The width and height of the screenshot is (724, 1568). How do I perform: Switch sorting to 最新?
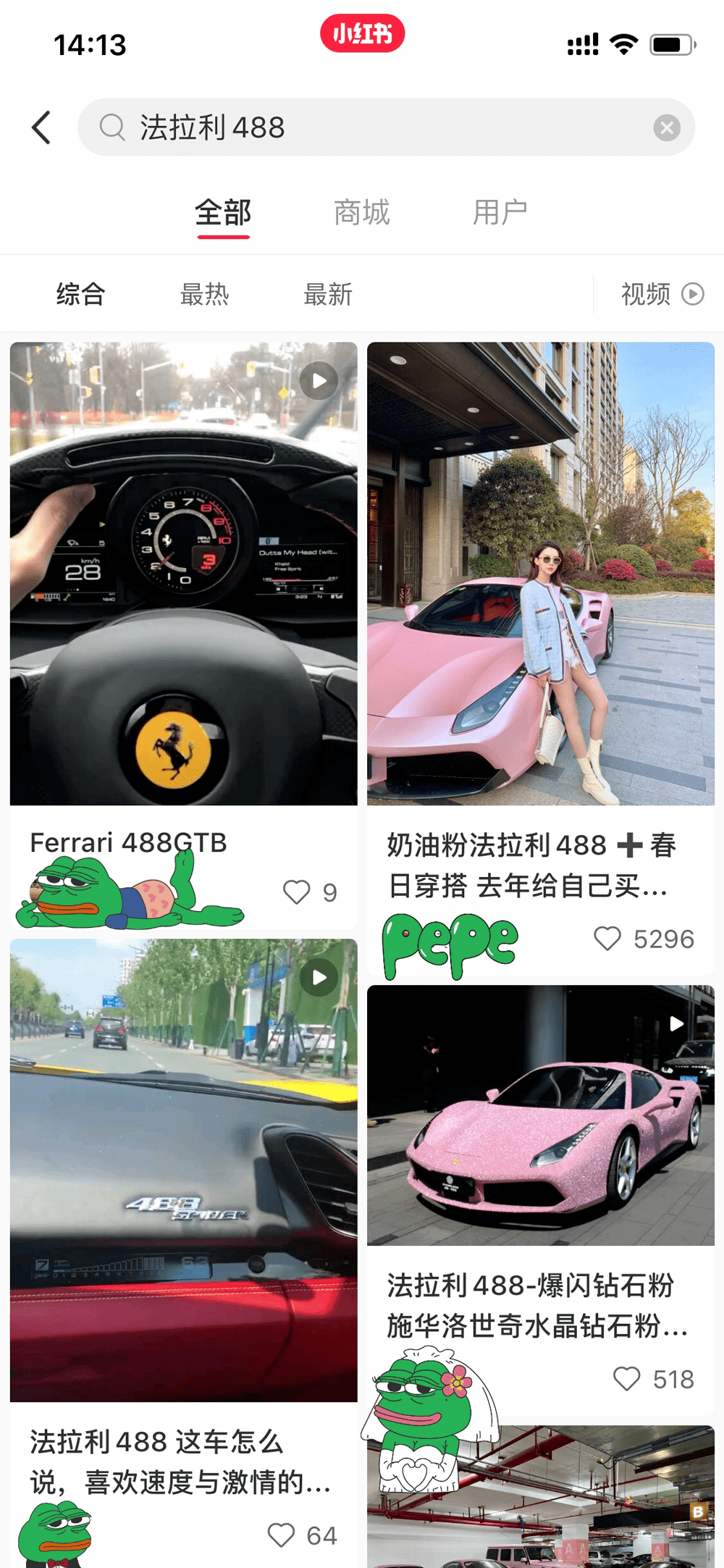point(327,293)
